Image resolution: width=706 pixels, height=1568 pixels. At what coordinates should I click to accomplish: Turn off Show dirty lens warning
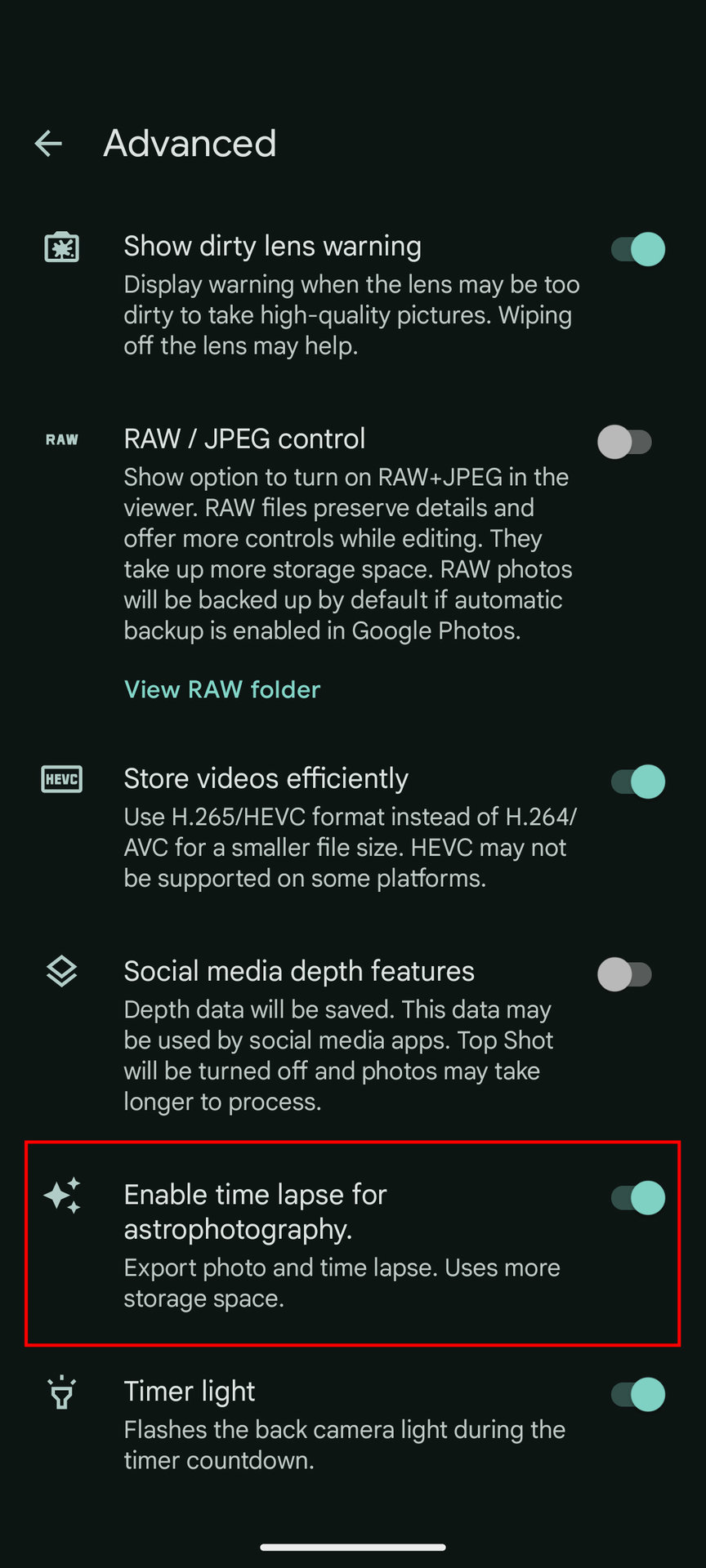point(638,249)
